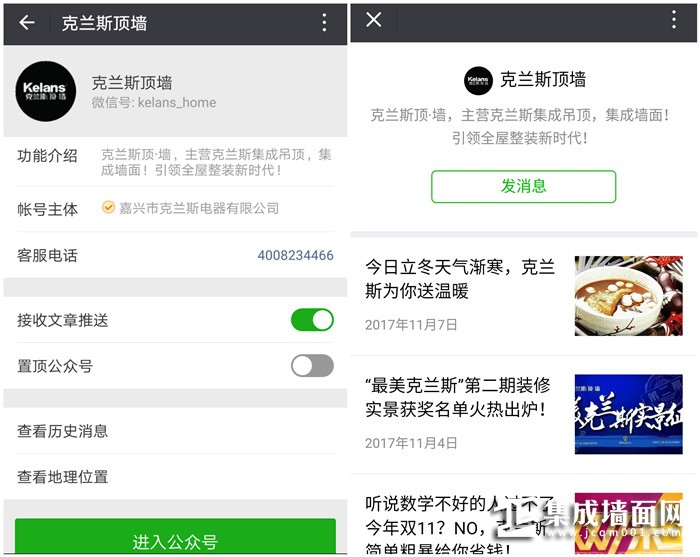Go back using the arrow beside 克兰斯顶墙
Screen dimensions: 700x557
click(27, 22)
